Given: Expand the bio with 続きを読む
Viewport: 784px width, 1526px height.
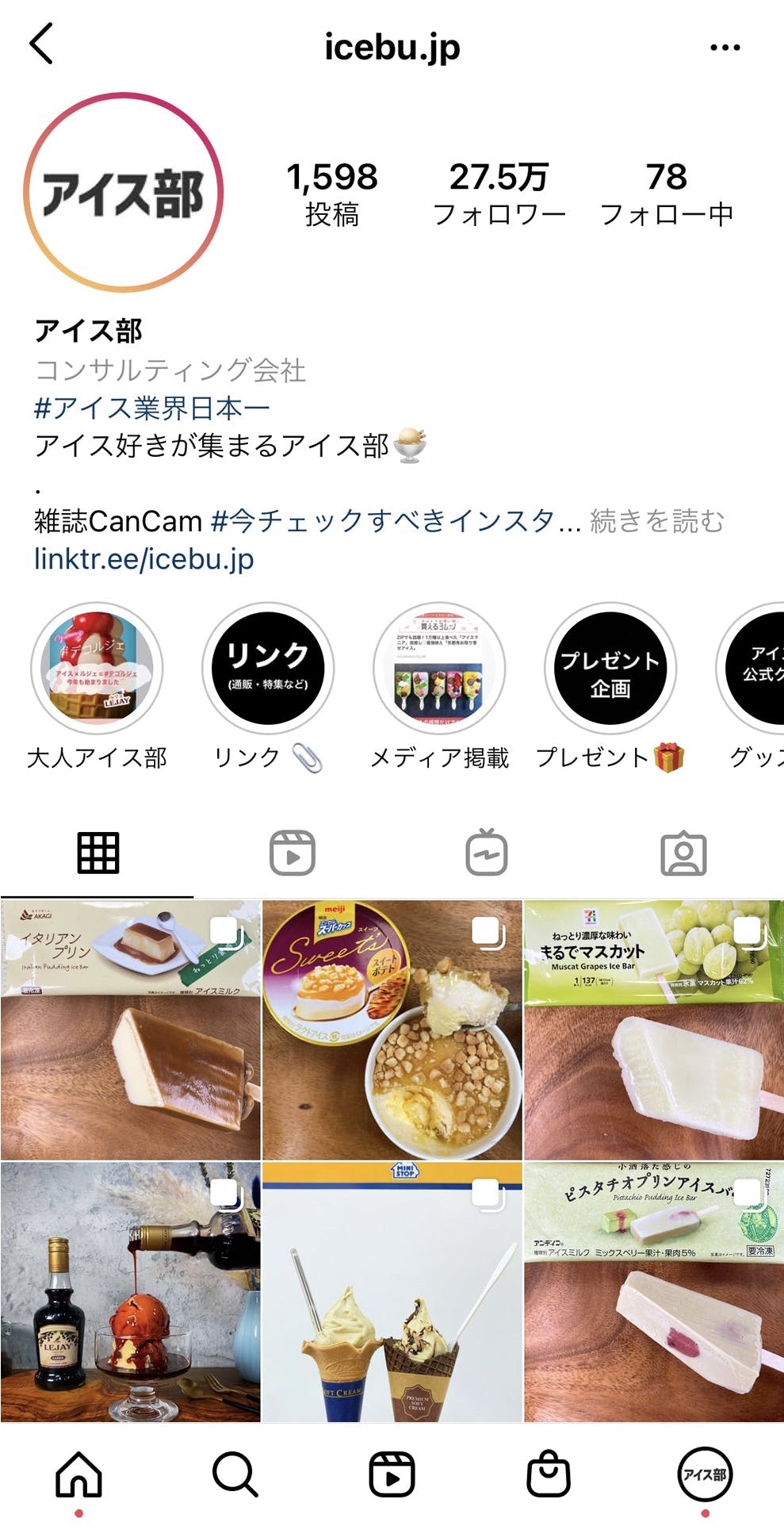Looking at the screenshot, I should coord(657,521).
